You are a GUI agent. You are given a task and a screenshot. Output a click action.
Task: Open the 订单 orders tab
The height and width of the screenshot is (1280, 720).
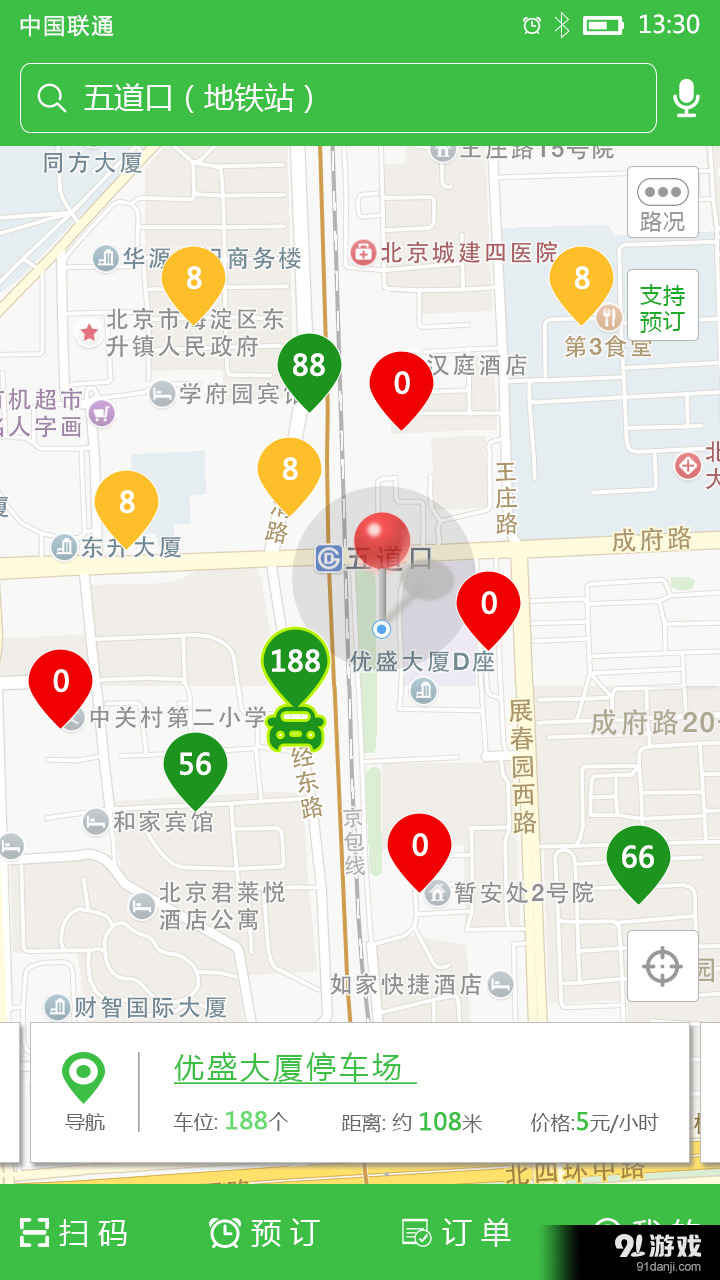tap(456, 1234)
